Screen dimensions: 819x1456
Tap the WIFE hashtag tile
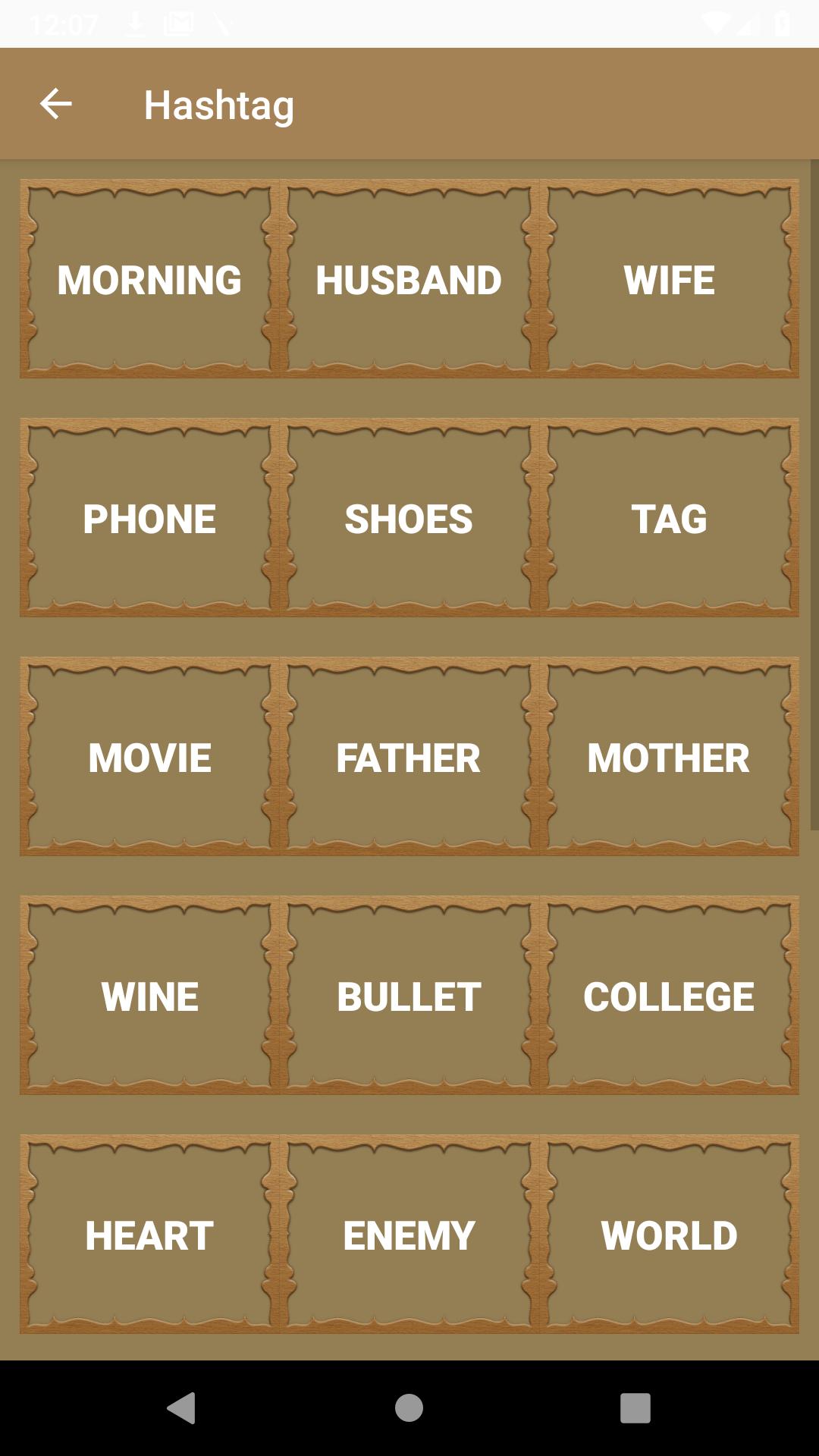coord(669,279)
